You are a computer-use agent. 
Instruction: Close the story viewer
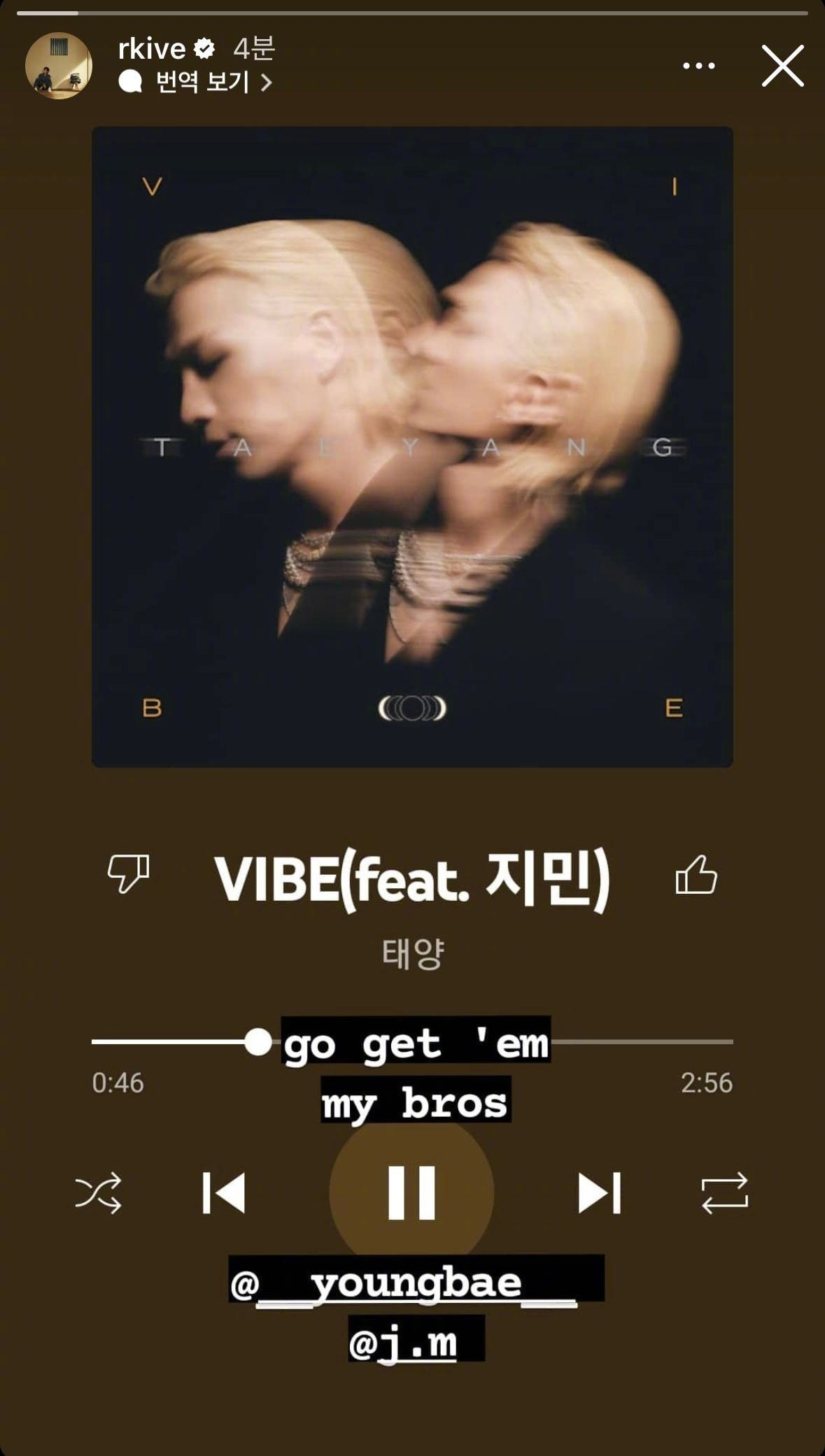(x=782, y=66)
